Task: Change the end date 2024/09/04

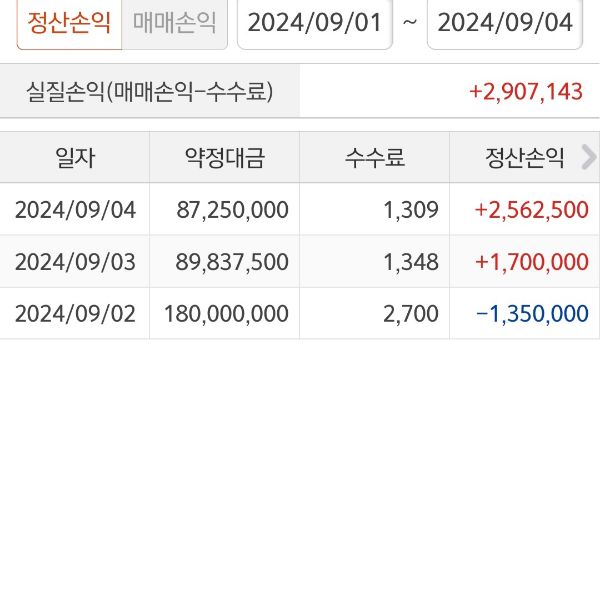Action: (x=505, y=23)
